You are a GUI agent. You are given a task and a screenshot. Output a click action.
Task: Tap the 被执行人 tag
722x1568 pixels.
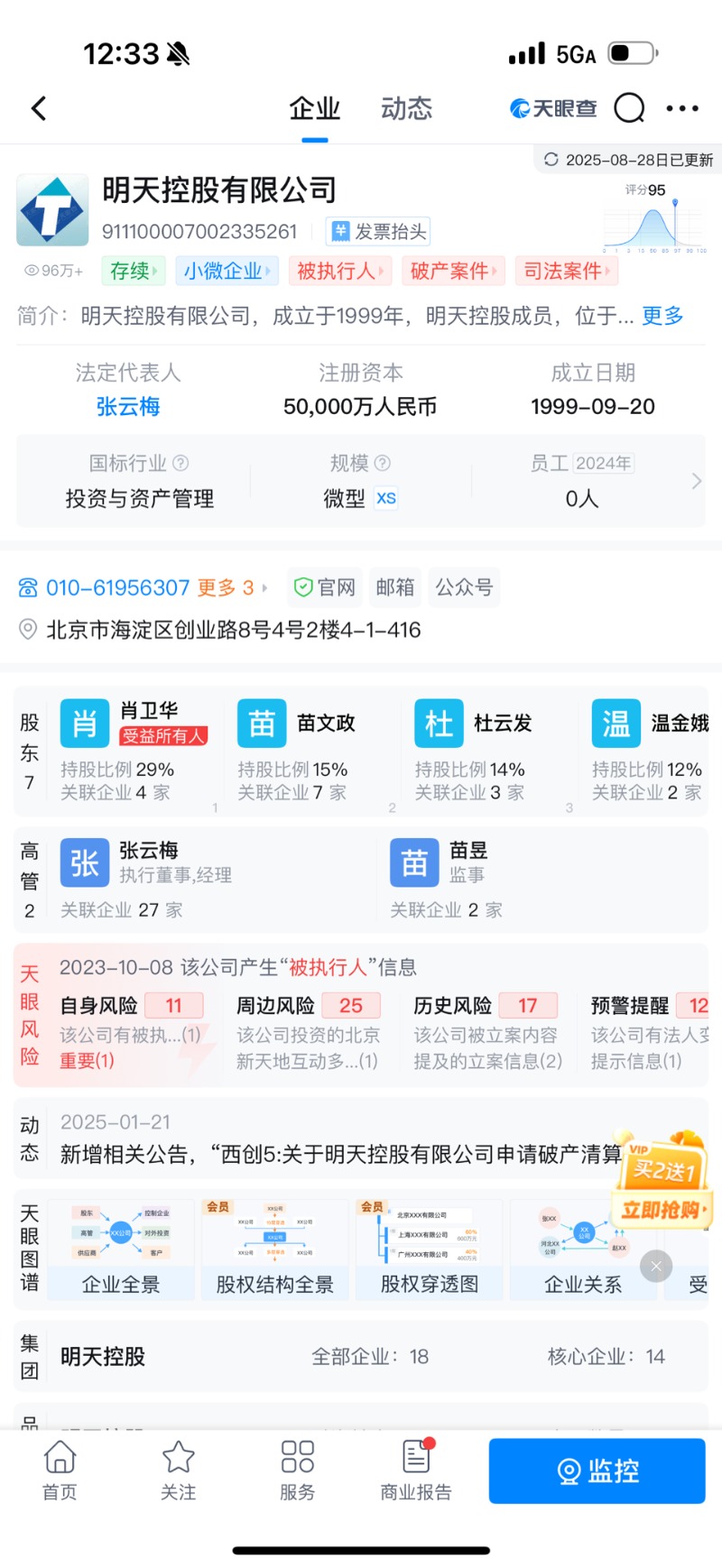tap(339, 271)
